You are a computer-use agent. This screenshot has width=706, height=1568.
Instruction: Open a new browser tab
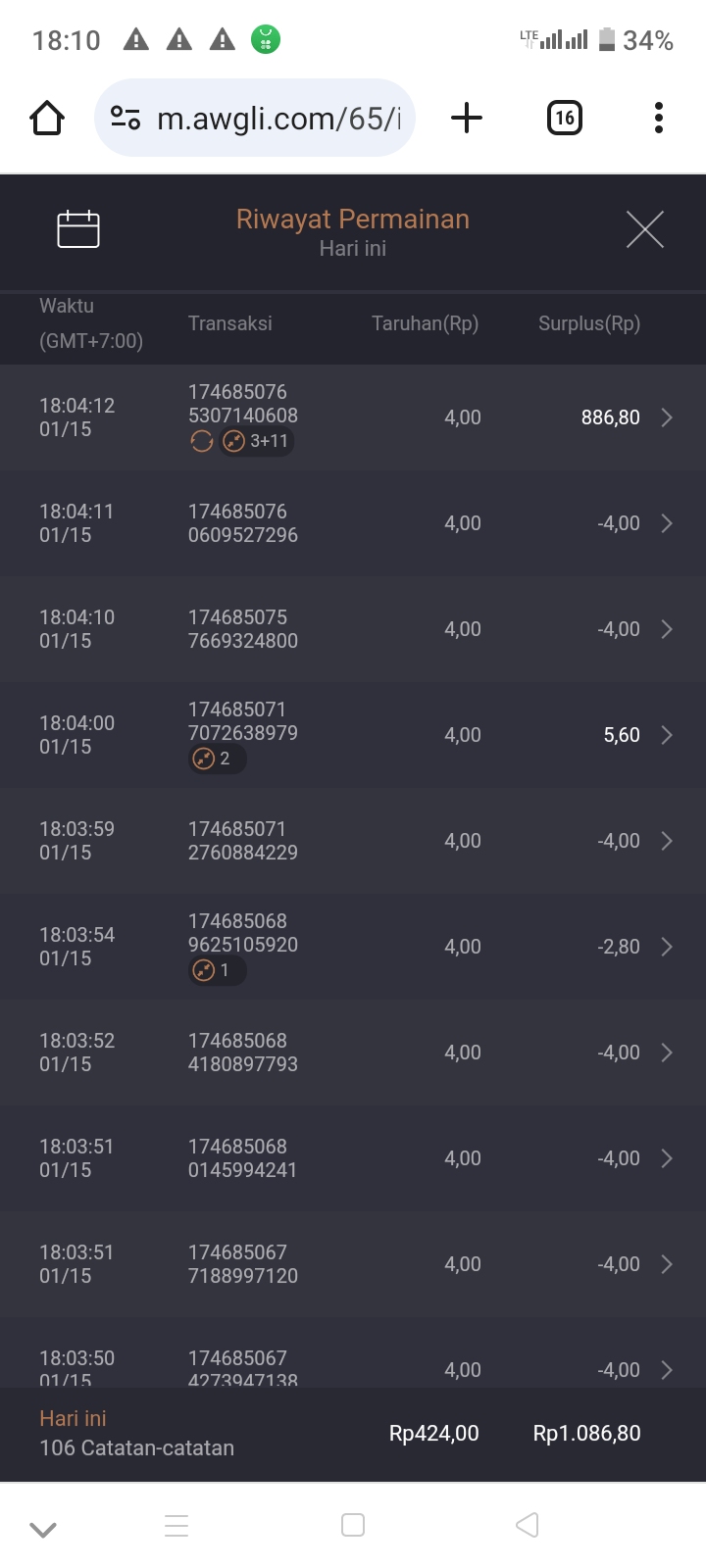point(467,119)
